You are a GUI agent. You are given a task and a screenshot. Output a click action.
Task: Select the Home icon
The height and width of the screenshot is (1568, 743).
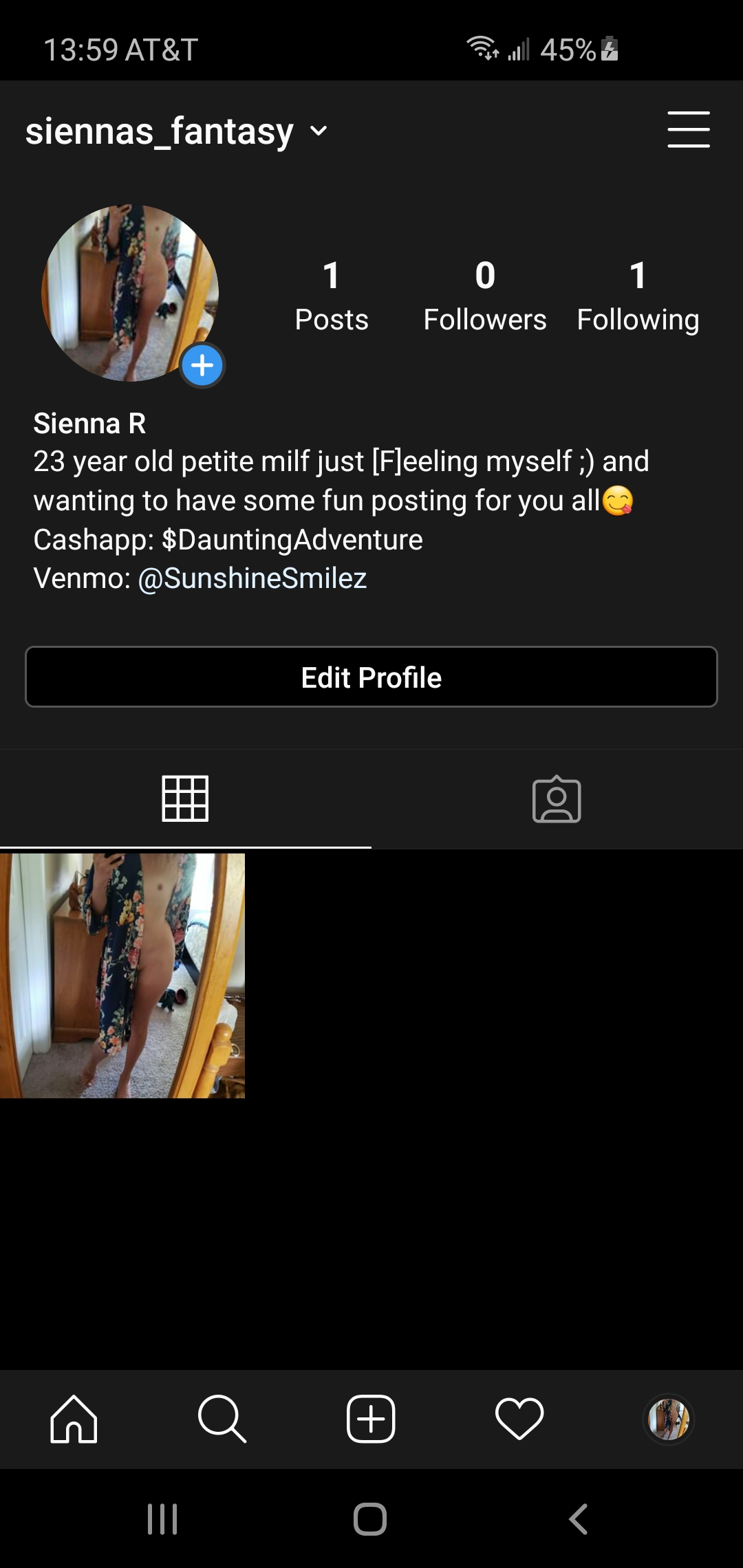click(74, 1418)
